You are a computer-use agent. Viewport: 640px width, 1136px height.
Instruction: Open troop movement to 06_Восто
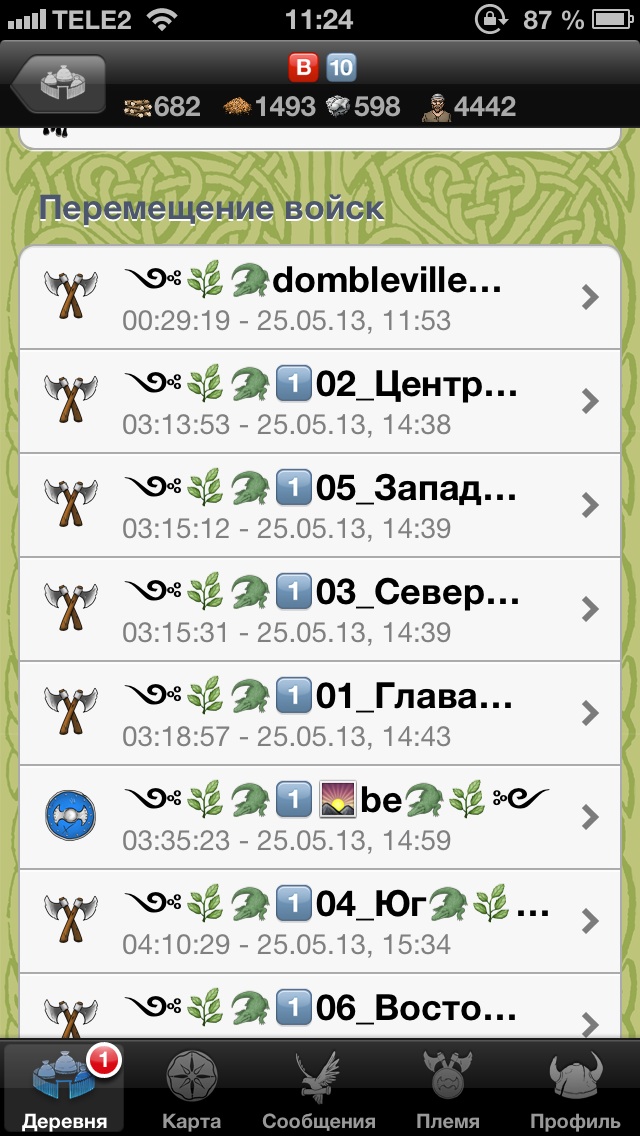320,1010
